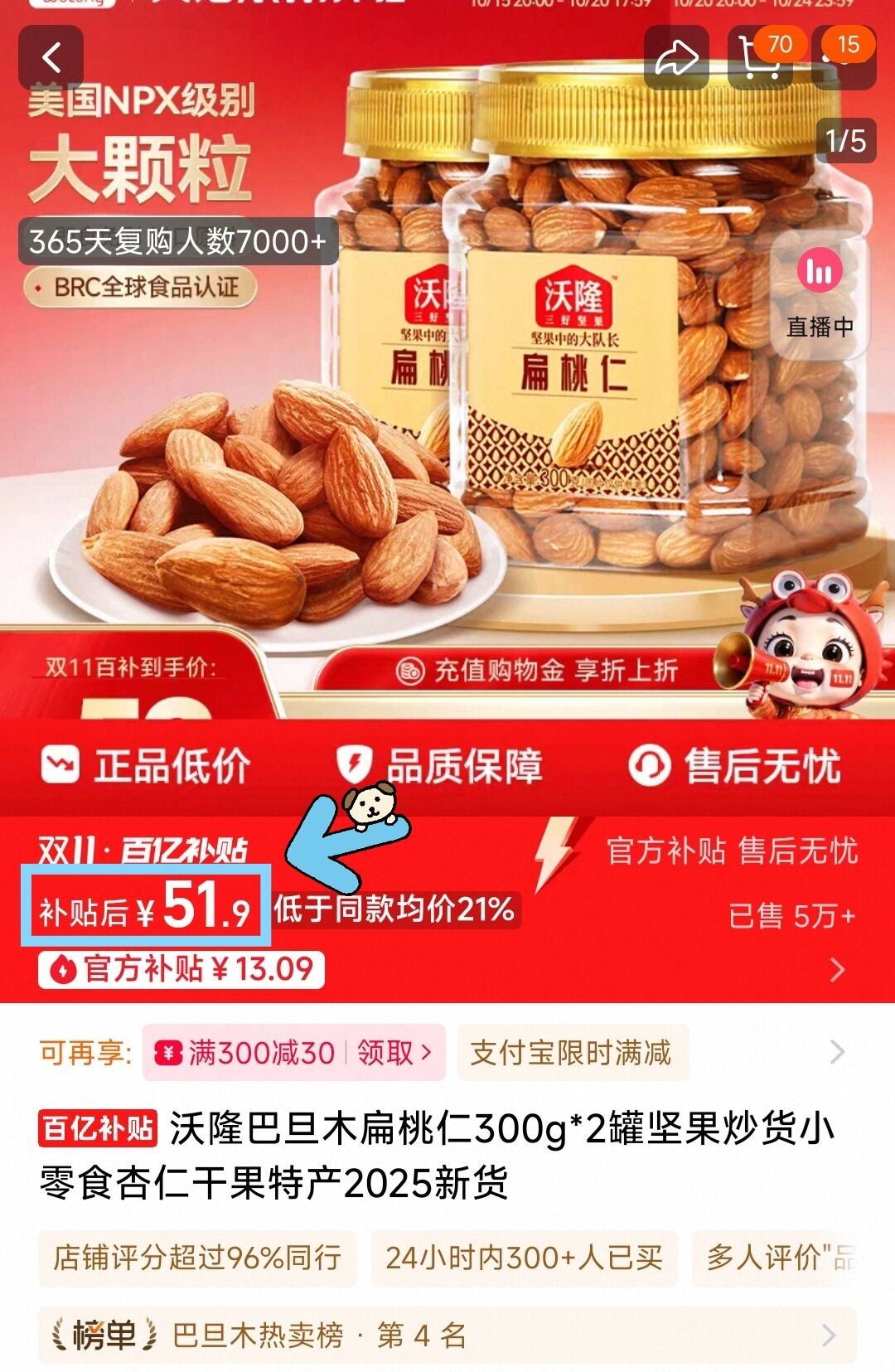The image size is (895, 1372).
Task: Open the 直播中 live stream
Action: point(820,296)
